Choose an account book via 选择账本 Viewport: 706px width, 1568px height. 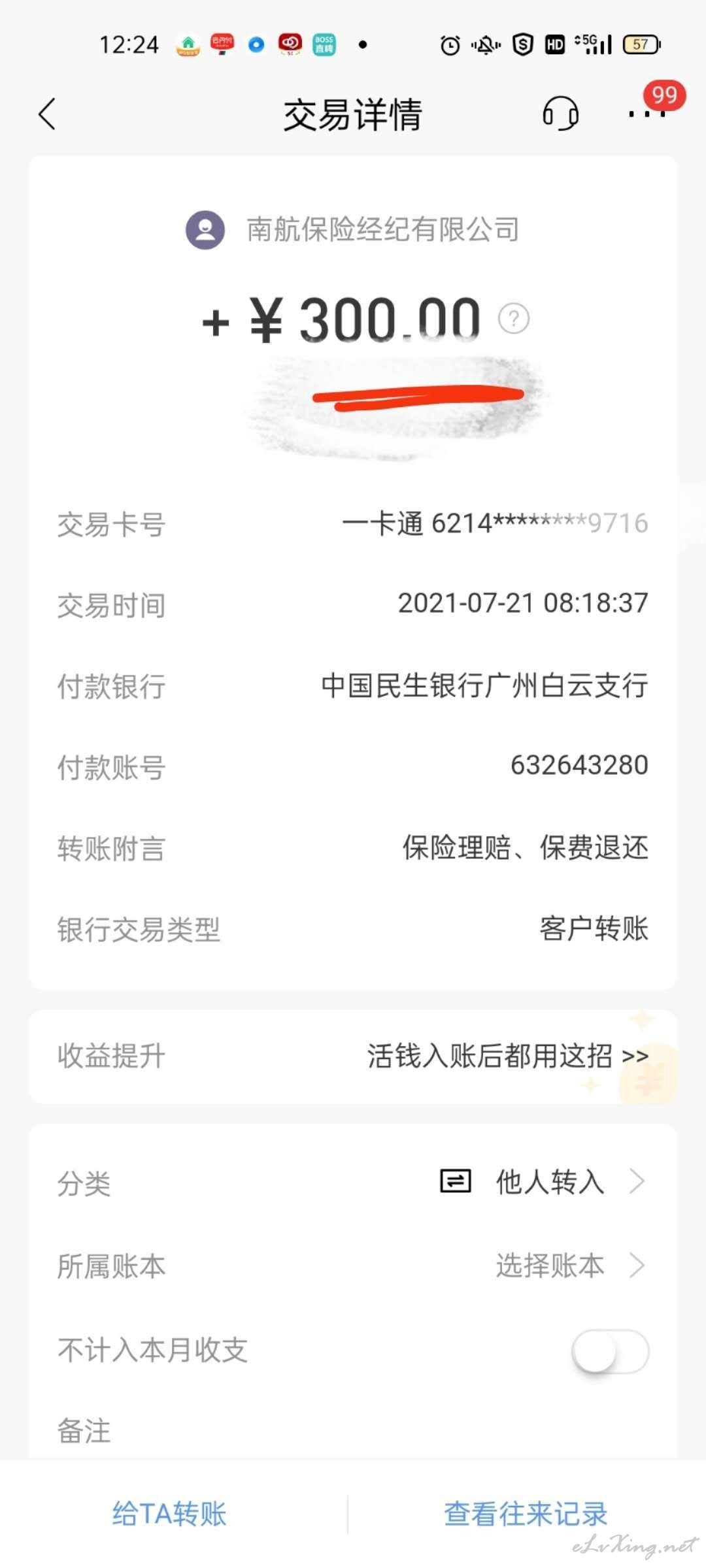point(353,1266)
